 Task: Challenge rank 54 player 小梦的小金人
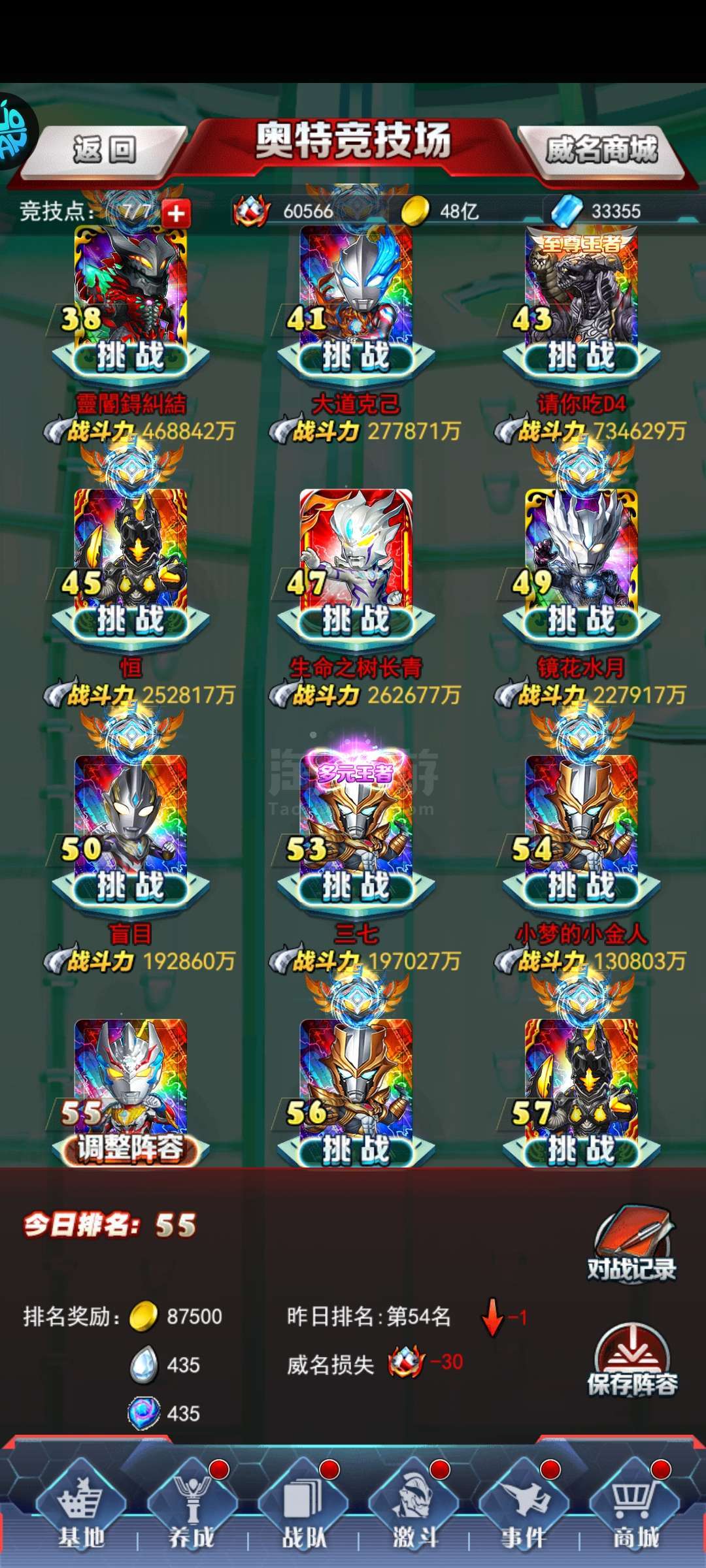(581, 887)
